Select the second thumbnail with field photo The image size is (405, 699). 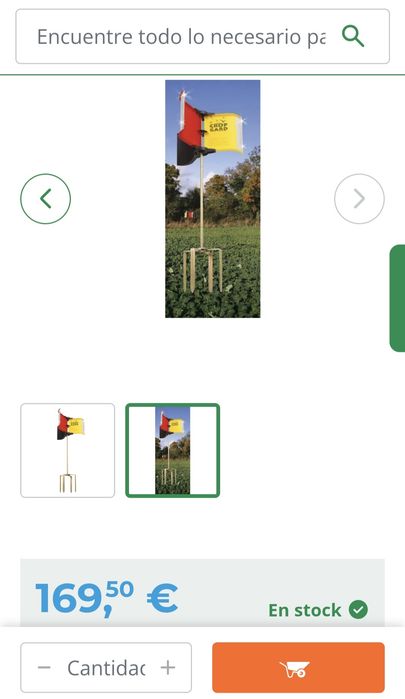click(x=173, y=450)
